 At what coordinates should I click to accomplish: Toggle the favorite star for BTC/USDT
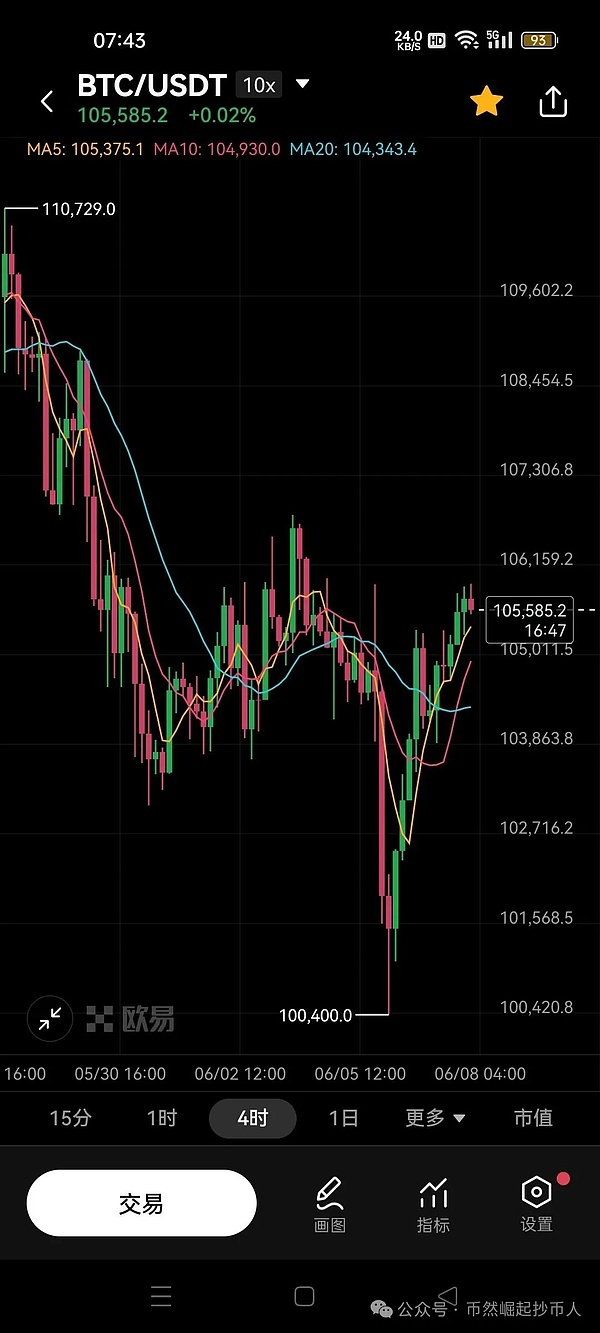[x=486, y=101]
